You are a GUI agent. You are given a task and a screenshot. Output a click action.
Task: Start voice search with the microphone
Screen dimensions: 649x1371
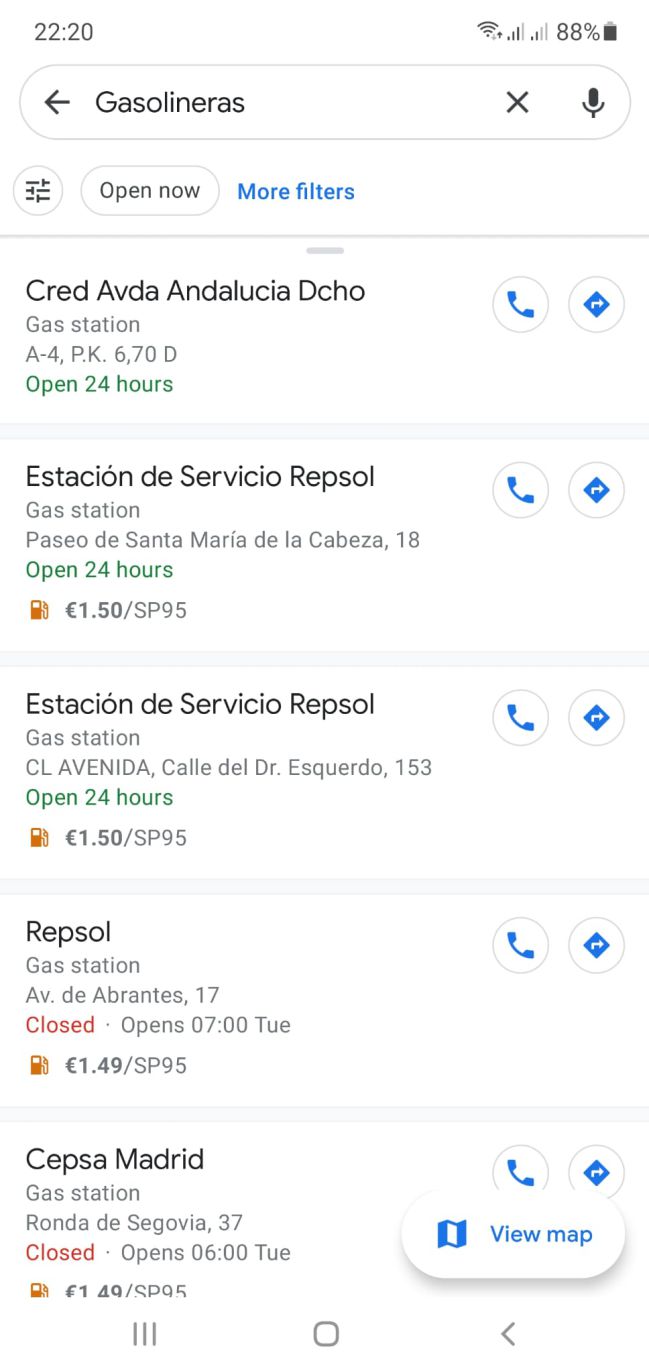click(x=593, y=102)
